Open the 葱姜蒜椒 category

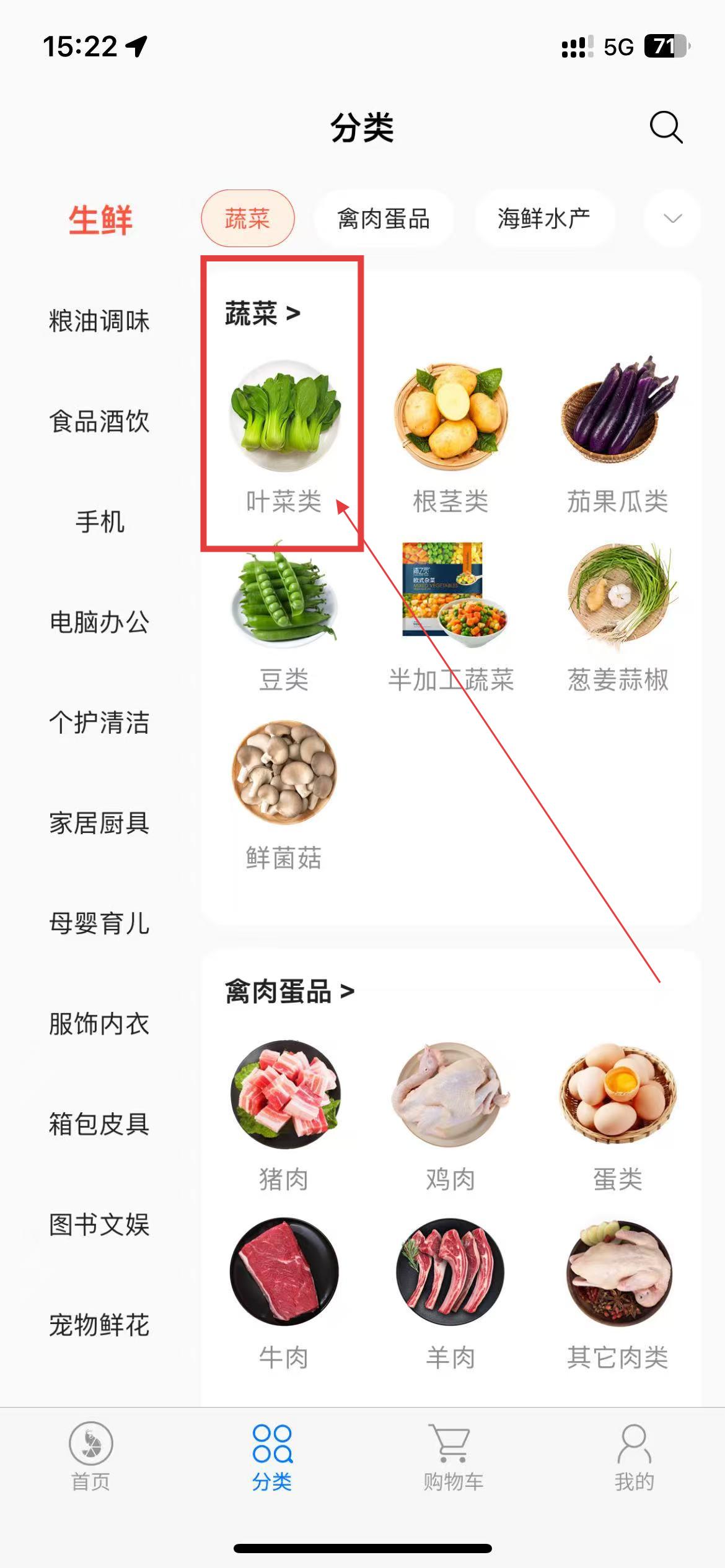pos(618,615)
